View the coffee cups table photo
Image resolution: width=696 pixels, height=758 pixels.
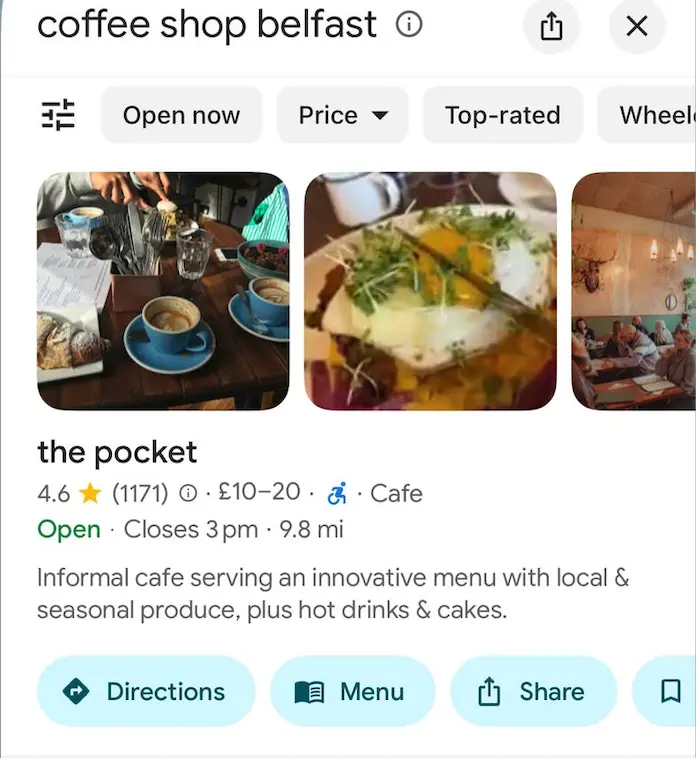tap(163, 291)
